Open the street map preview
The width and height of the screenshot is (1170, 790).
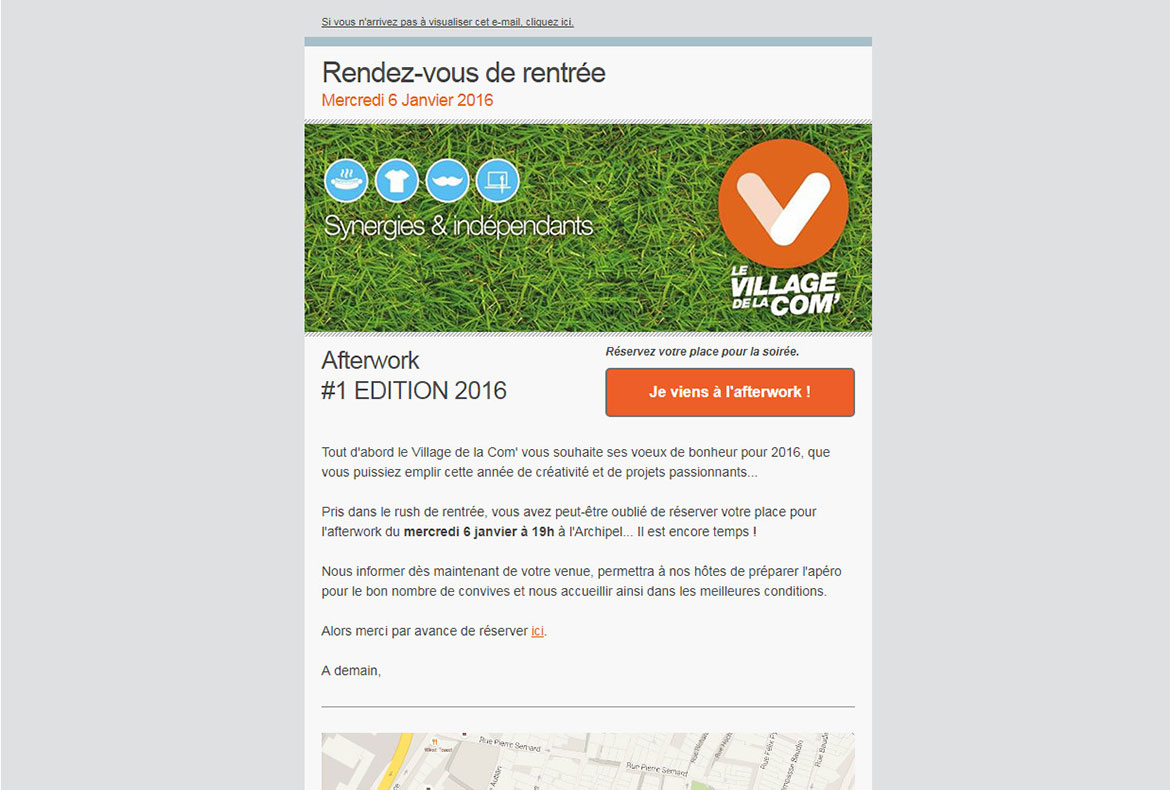[x=587, y=761]
